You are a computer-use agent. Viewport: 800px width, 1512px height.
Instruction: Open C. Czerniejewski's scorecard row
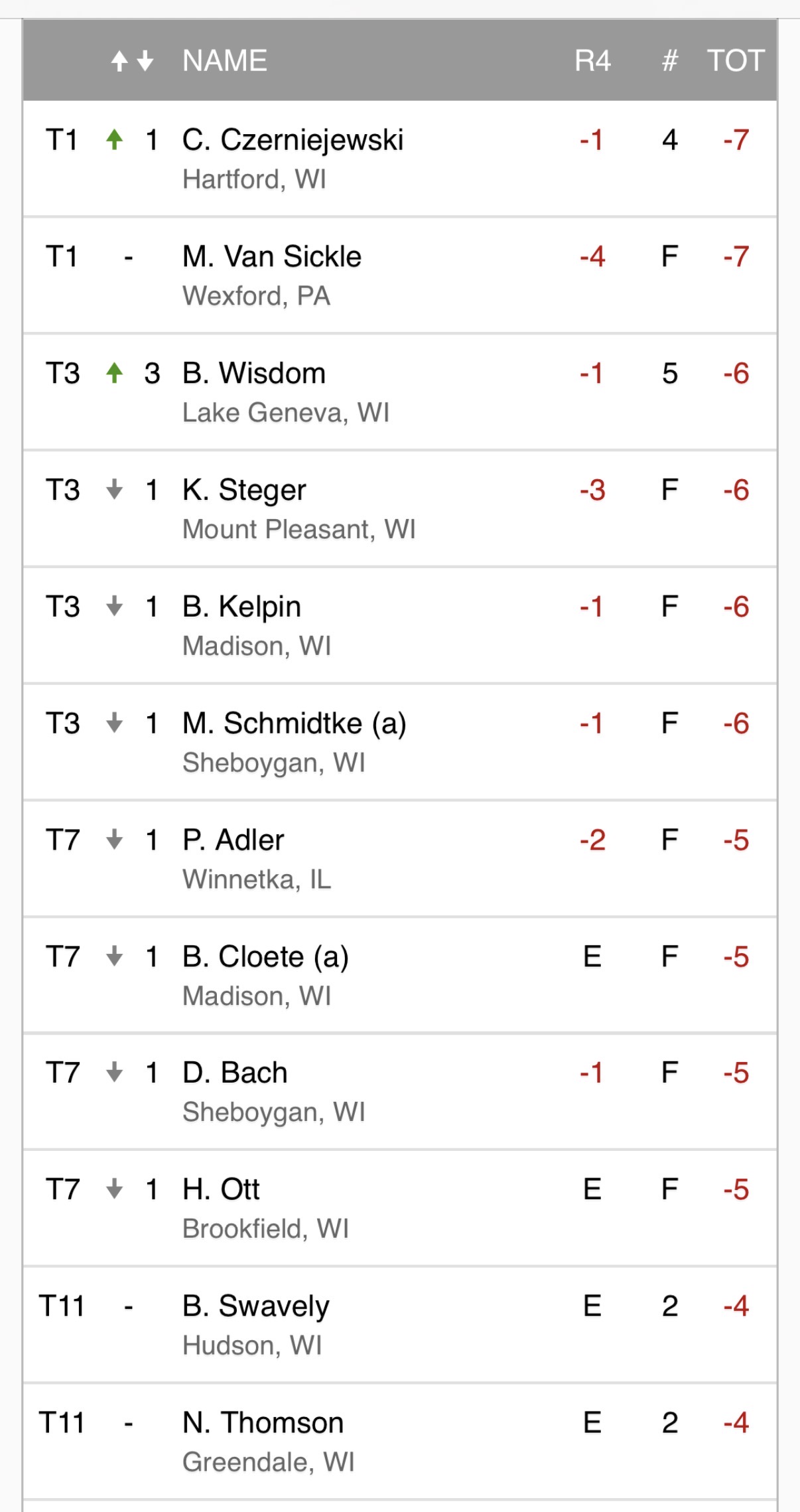tap(400, 159)
